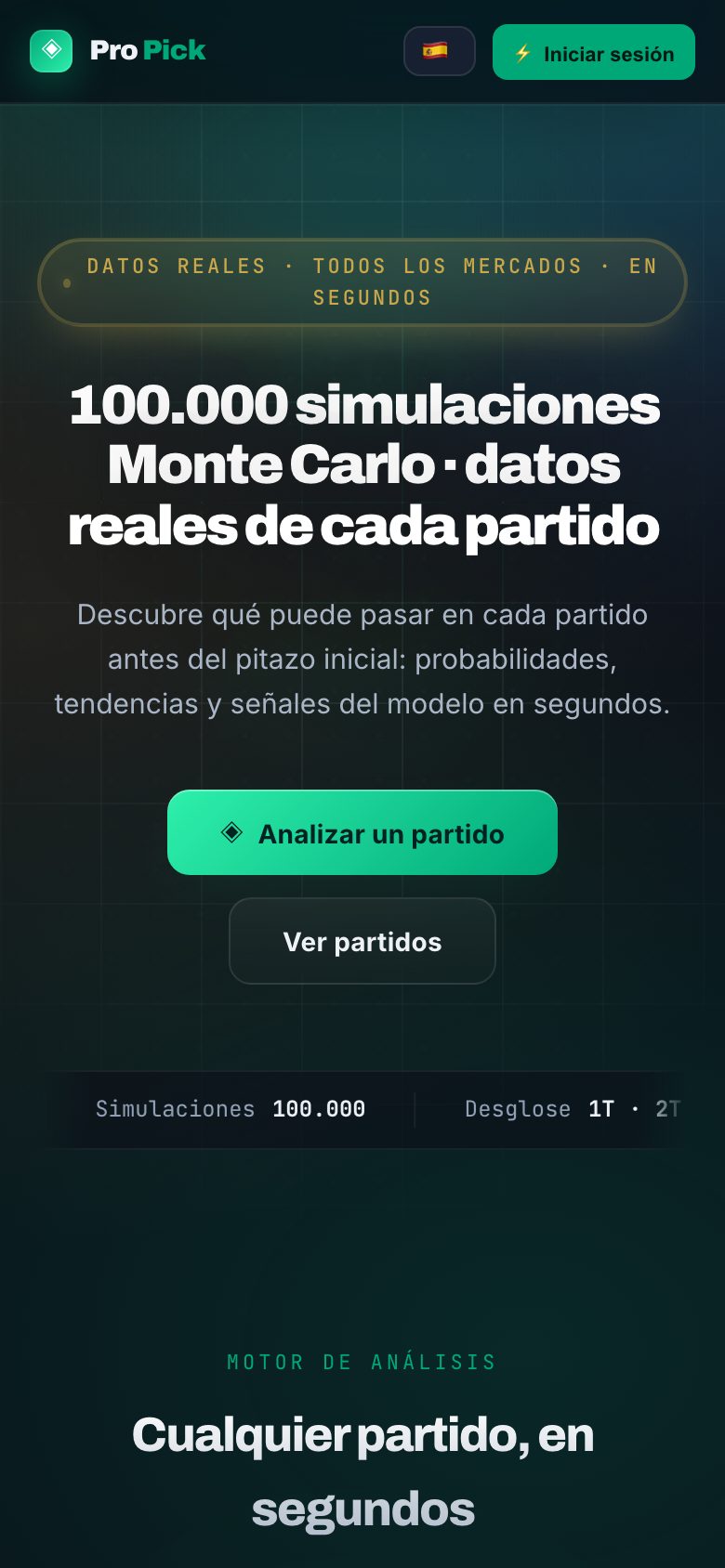The image size is (725, 1568).
Task: Start with Analizar un partido
Action: click(x=362, y=832)
